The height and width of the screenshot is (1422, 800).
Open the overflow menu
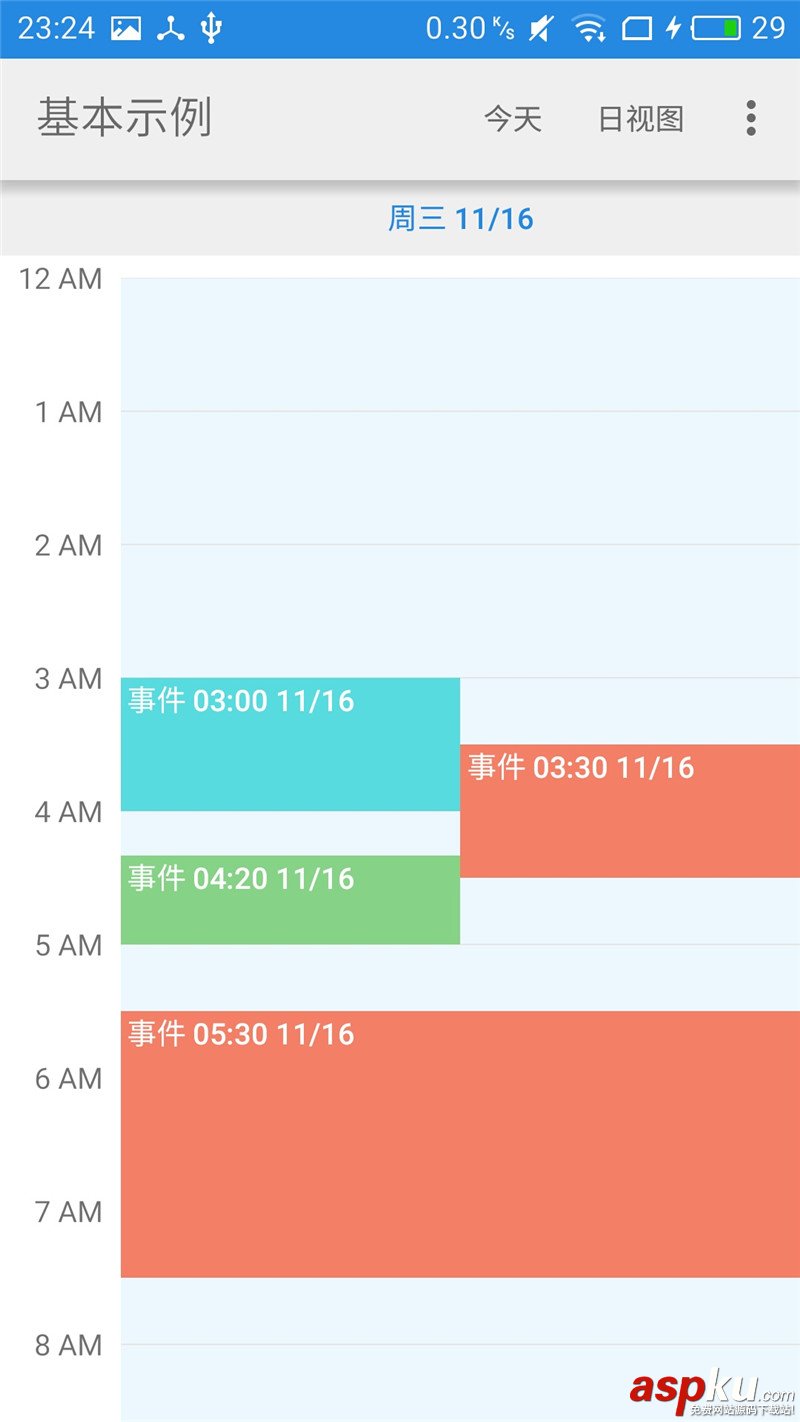pyautogui.click(x=751, y=119)
